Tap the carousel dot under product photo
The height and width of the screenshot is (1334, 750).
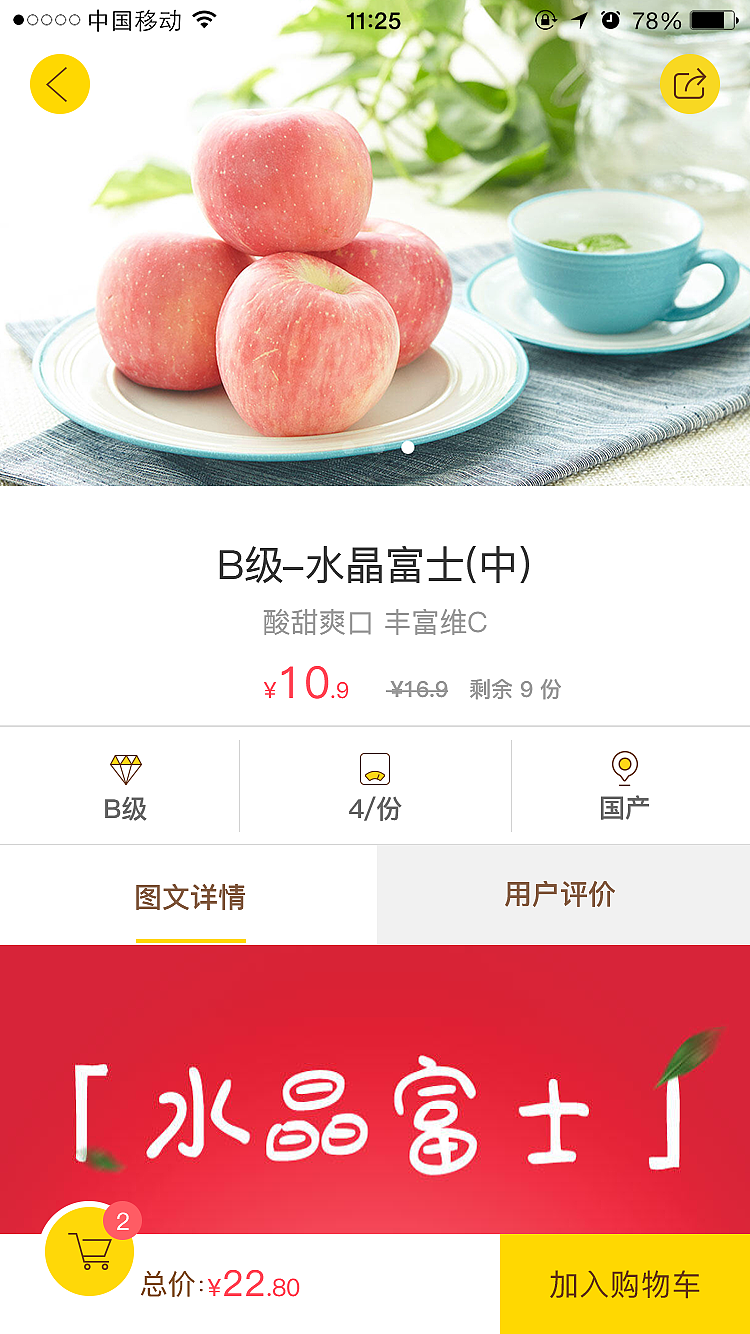(x=407, y=447)
